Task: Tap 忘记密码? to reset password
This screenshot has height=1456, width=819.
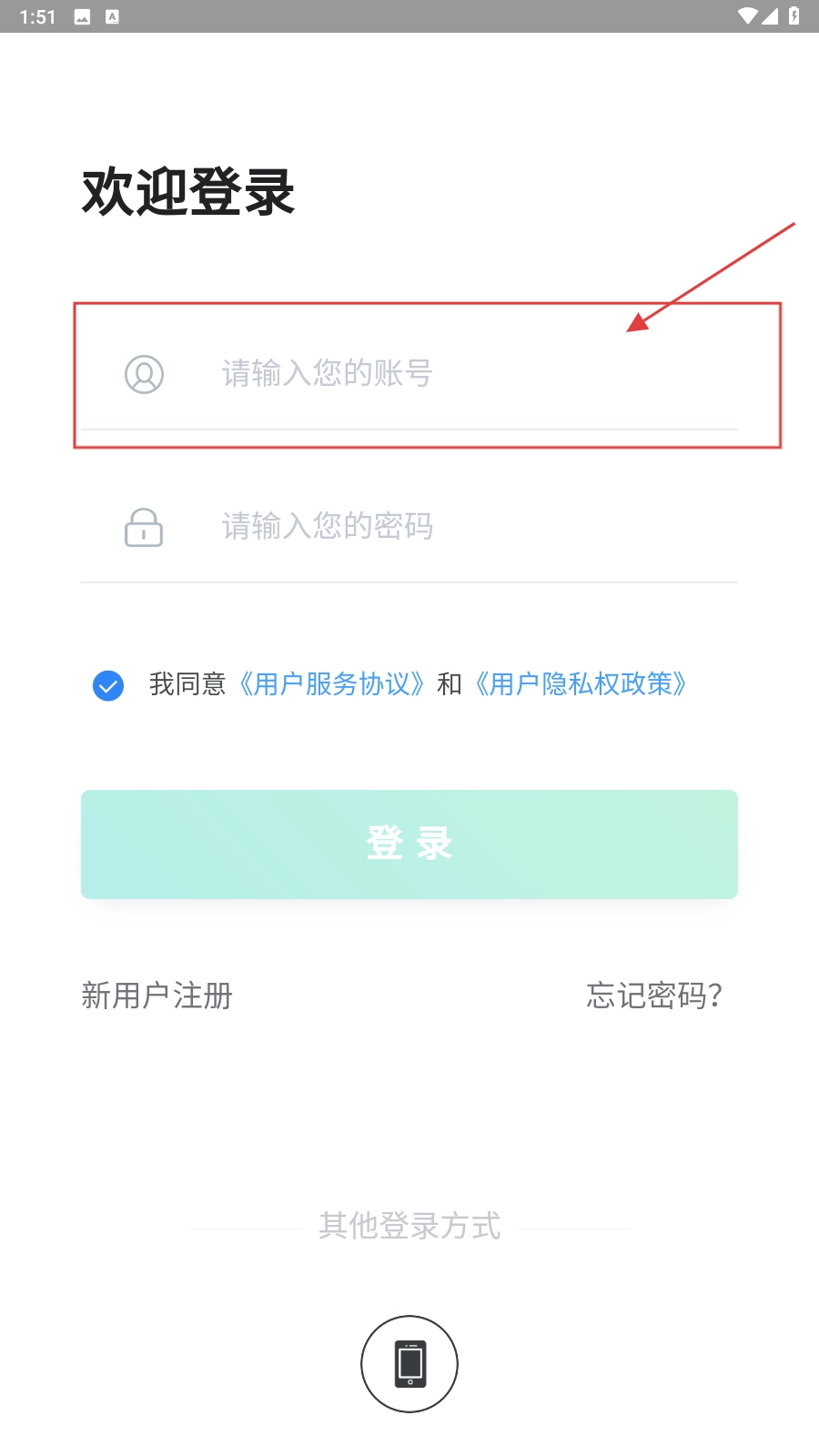Action: coord(654,996)
